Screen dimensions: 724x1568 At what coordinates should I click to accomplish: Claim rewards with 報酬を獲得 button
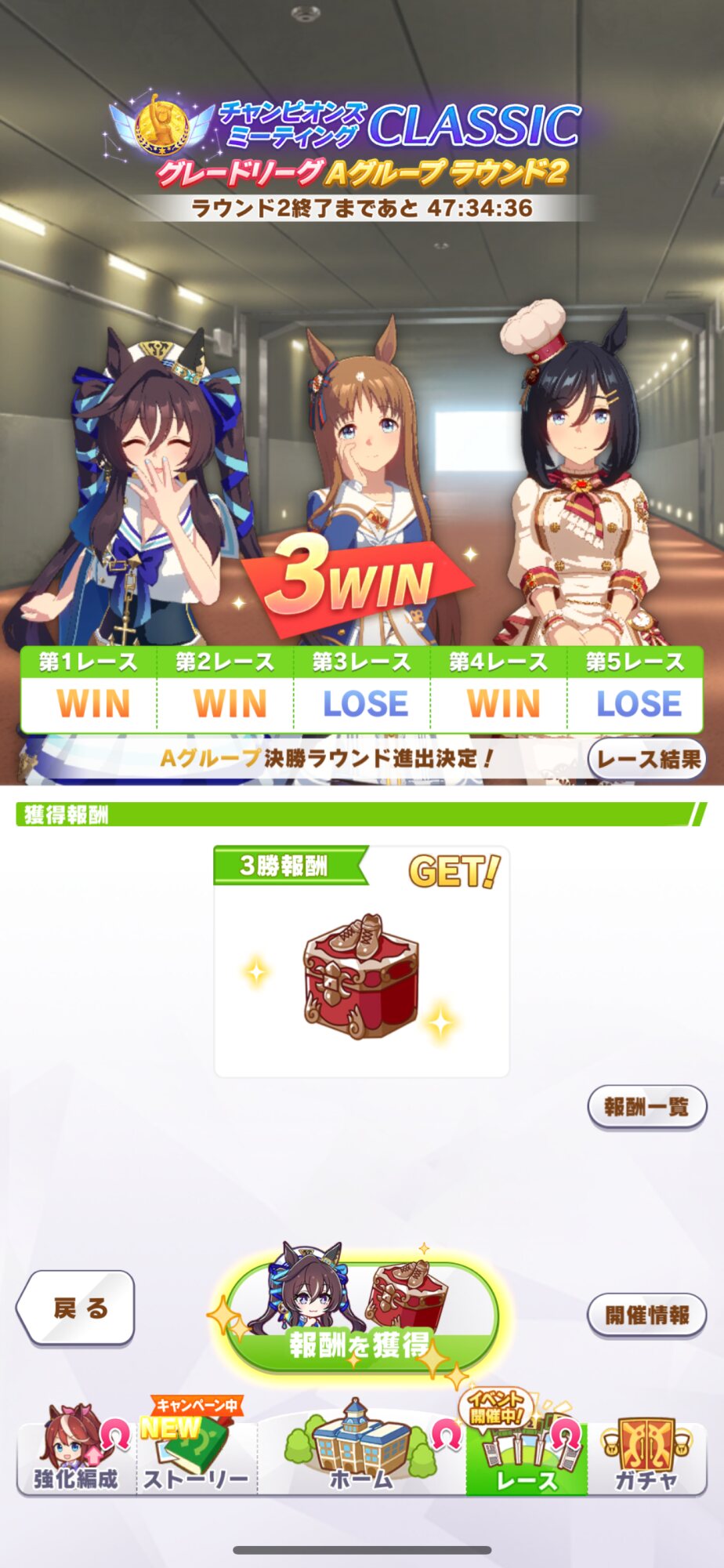[360, 1319]
